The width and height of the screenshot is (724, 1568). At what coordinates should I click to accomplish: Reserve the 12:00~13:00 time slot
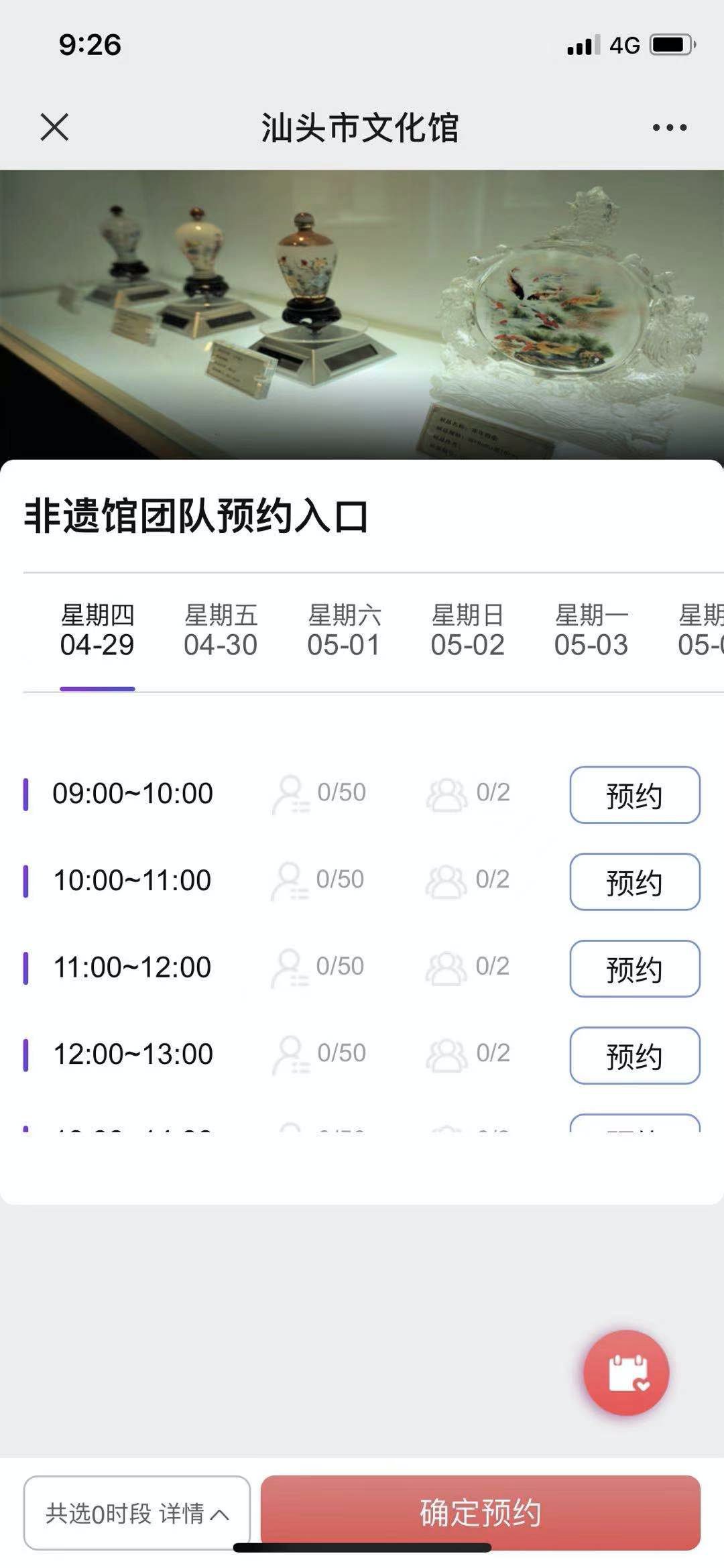pos(634,1056)
